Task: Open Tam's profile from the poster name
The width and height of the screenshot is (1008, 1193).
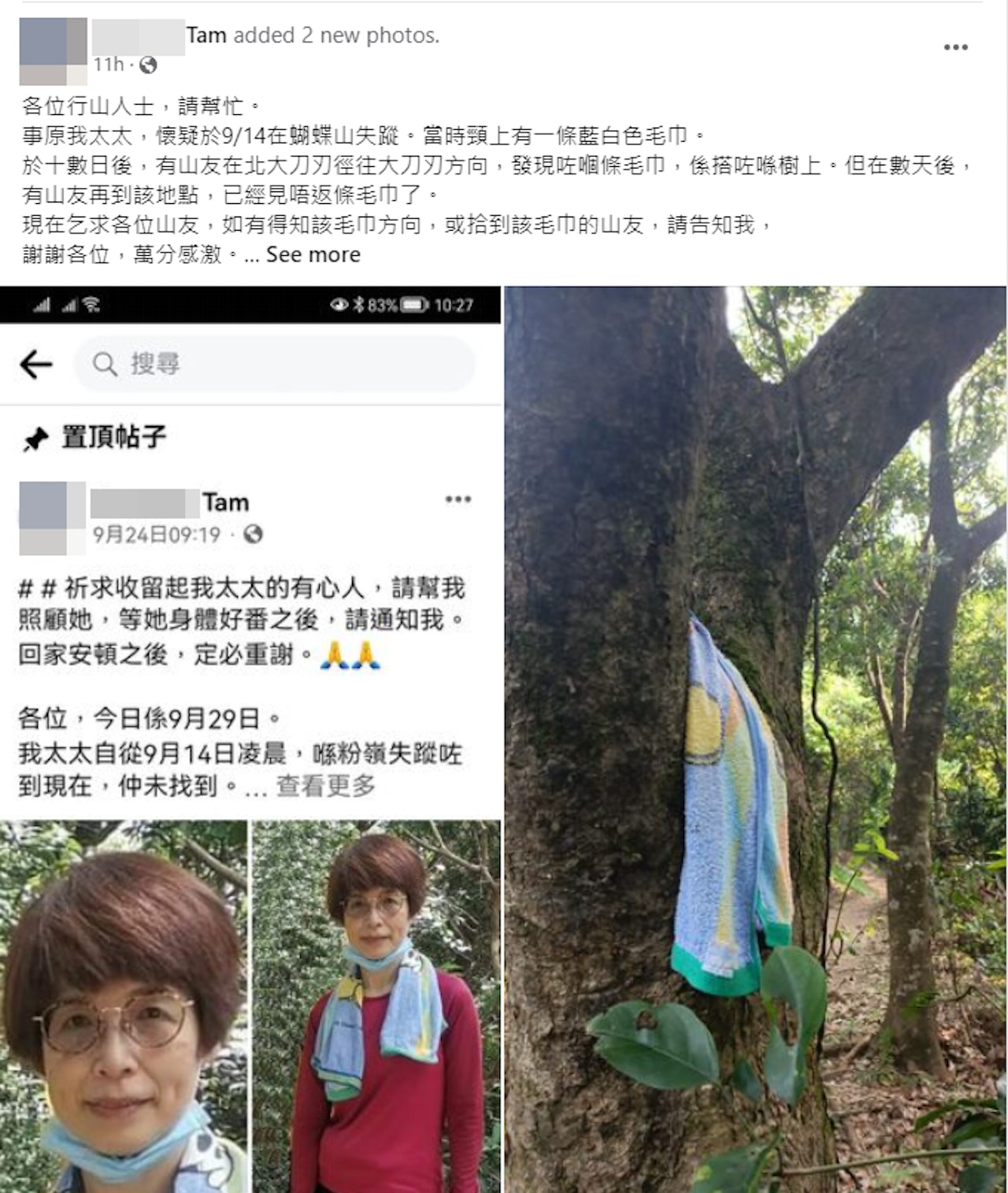Action: (206, 35)
